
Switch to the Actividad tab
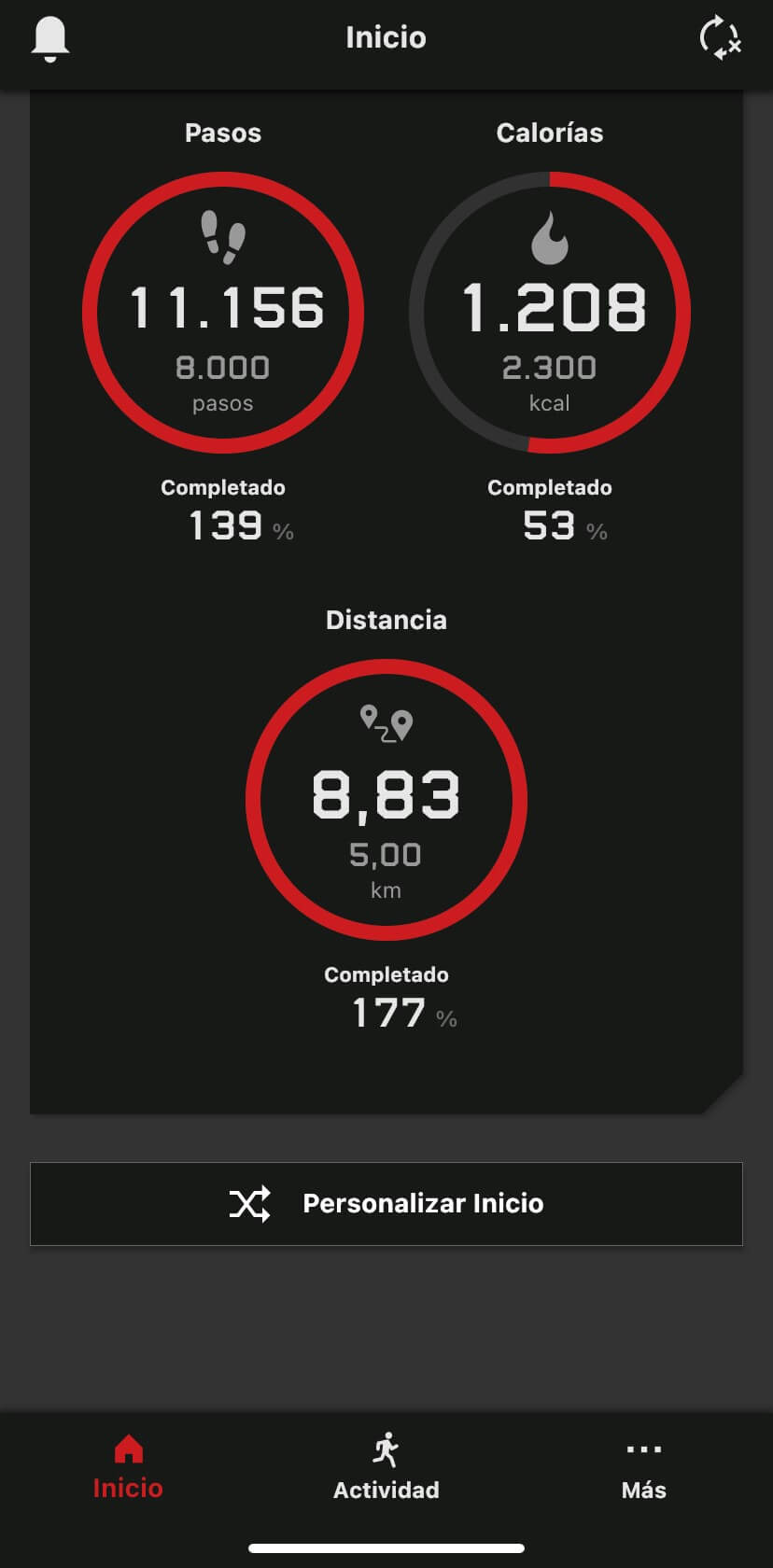click(x=386, y=1469)
